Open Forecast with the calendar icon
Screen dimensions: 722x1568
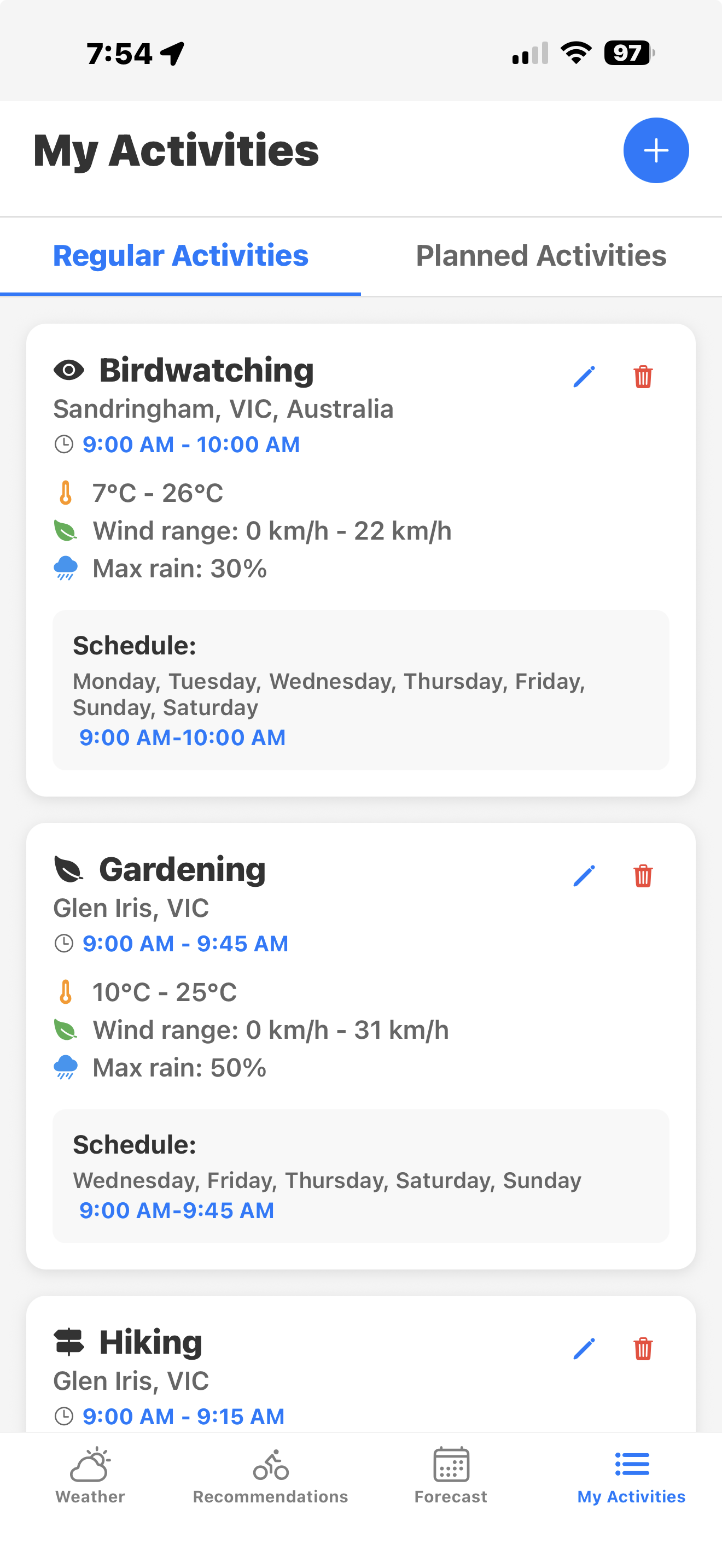coord(451,1465)
